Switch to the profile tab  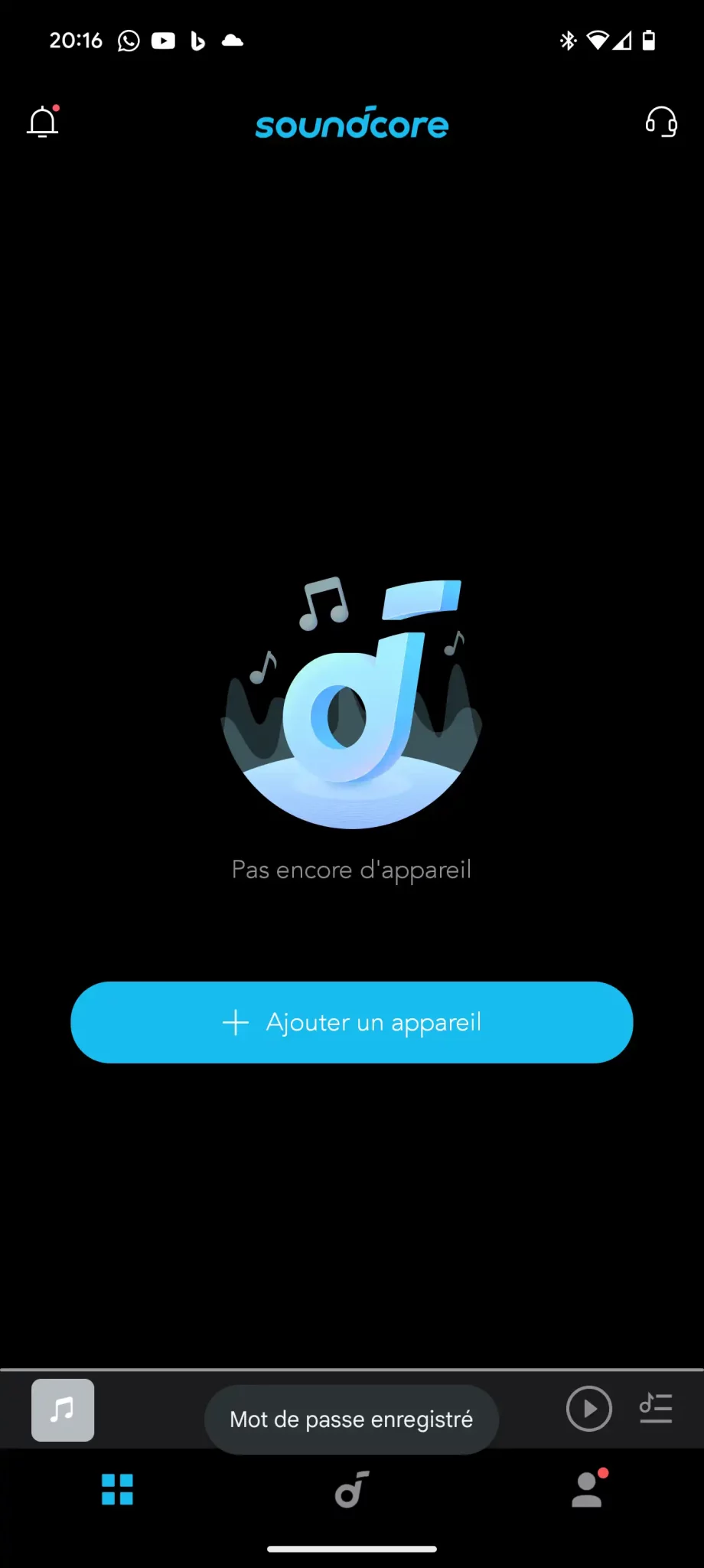588,1488
